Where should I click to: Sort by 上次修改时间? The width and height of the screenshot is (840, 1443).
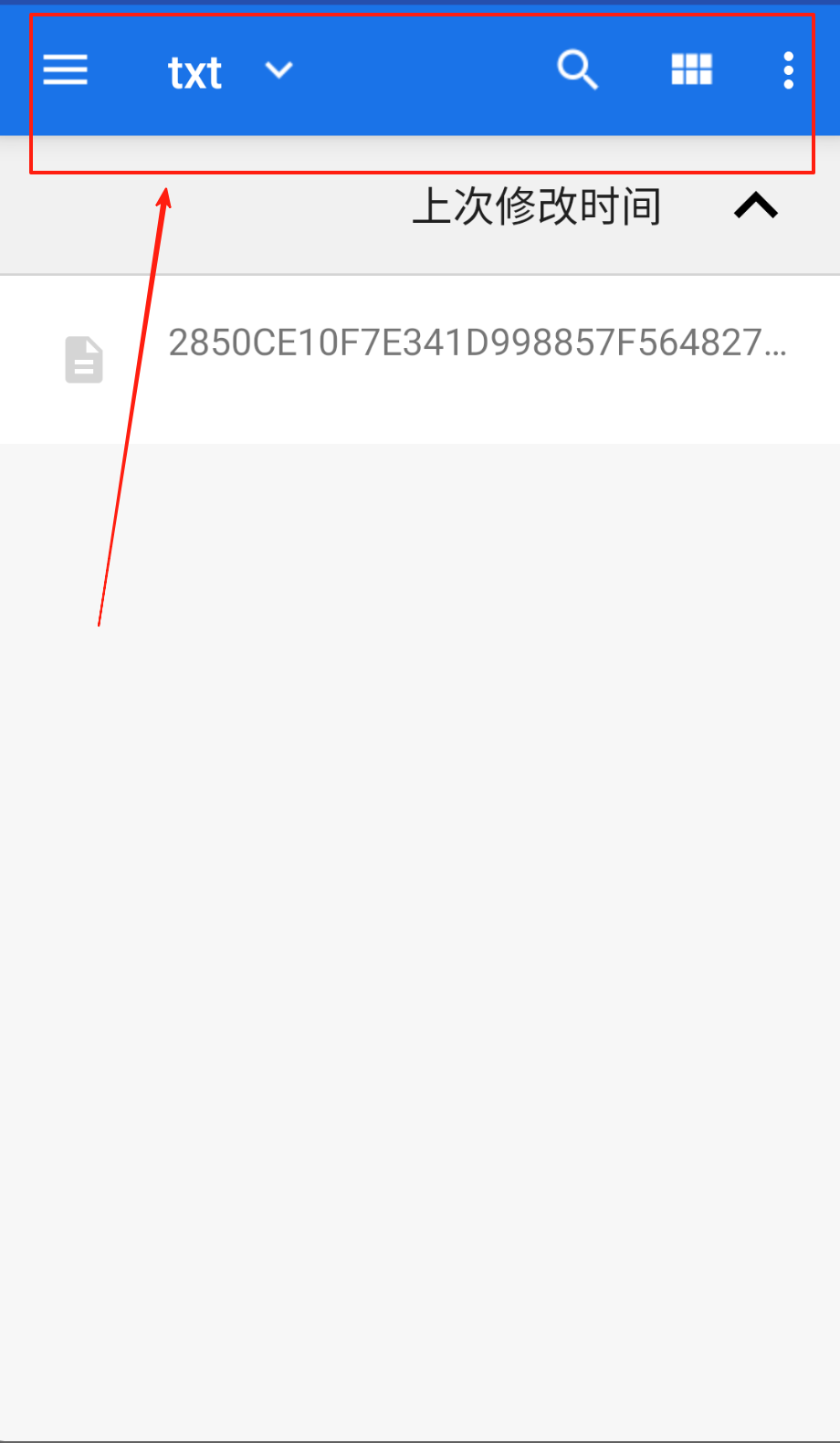point(537,207)
